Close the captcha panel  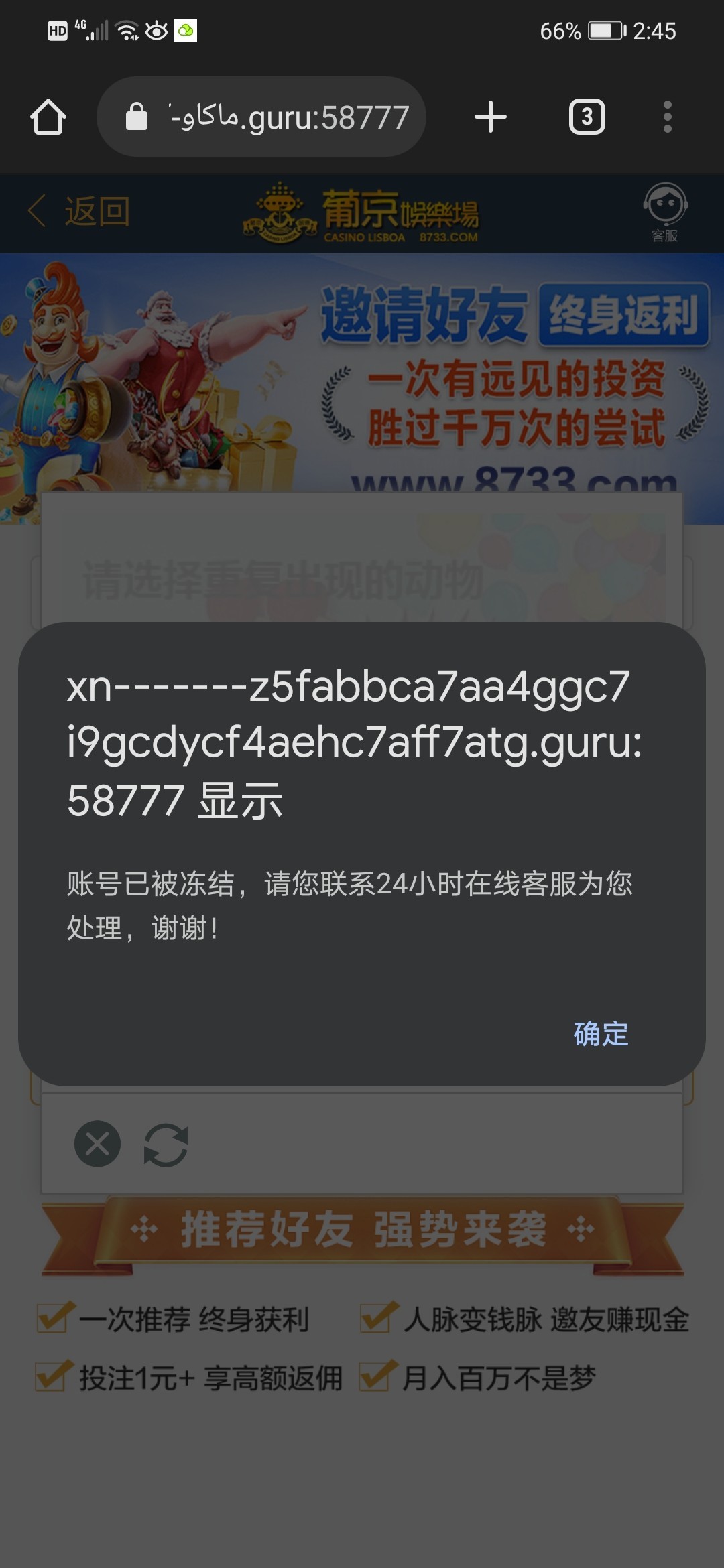(98, 1144)
